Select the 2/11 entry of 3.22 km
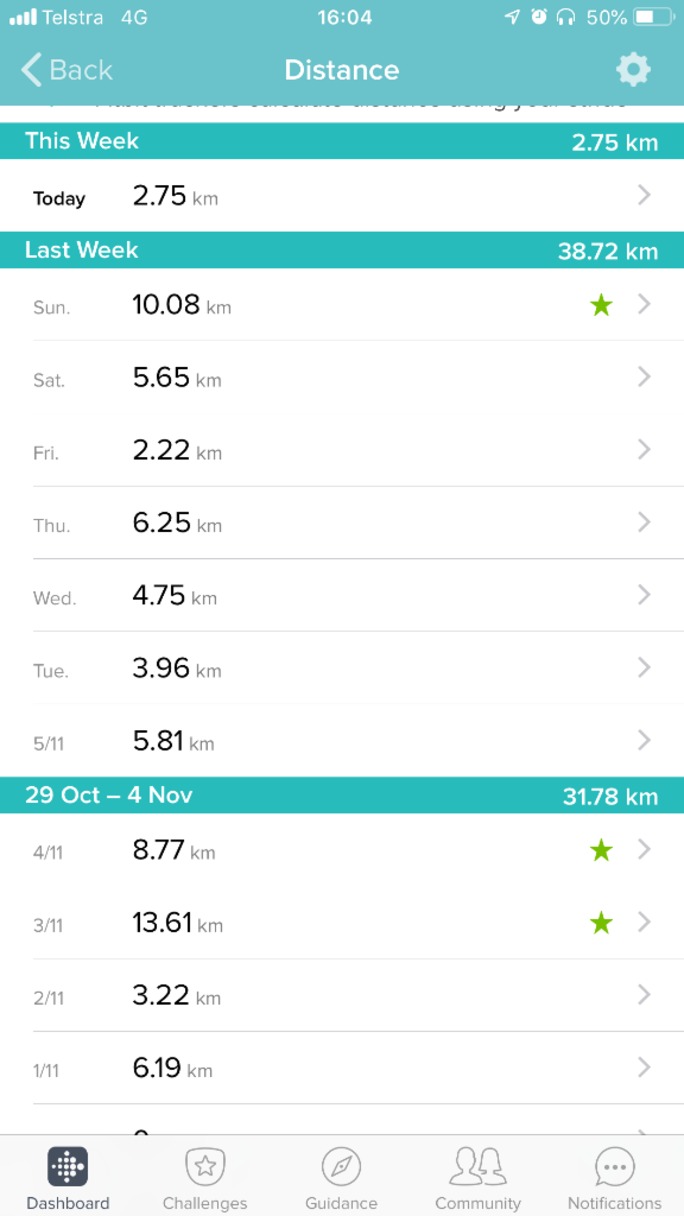 (342, 996)
